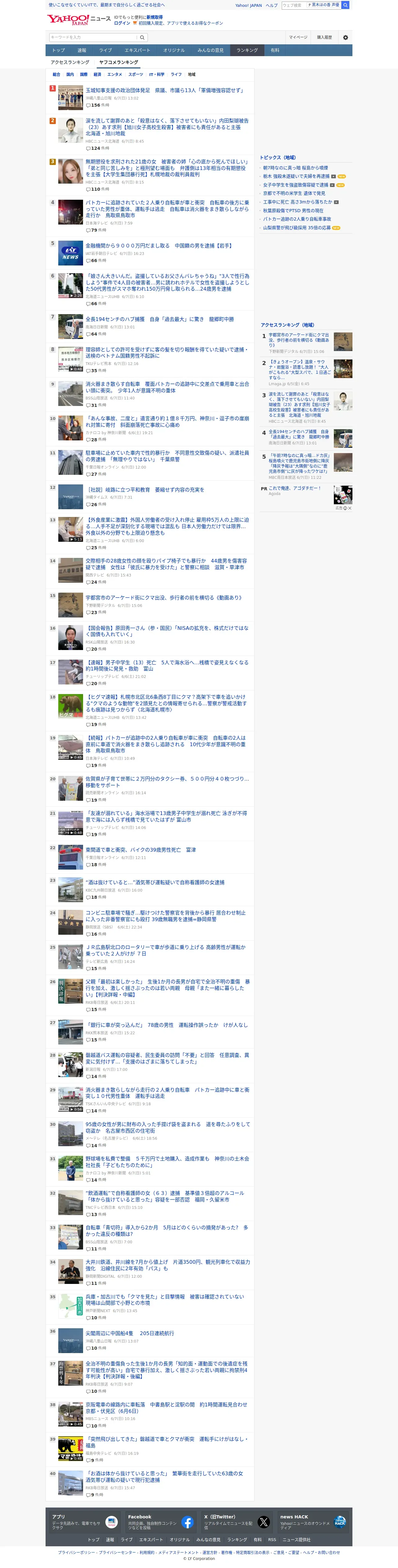This screenshot has width=398, height=1568.
Task: Tap the ログイン link
Action: click(x=122, y=23)
